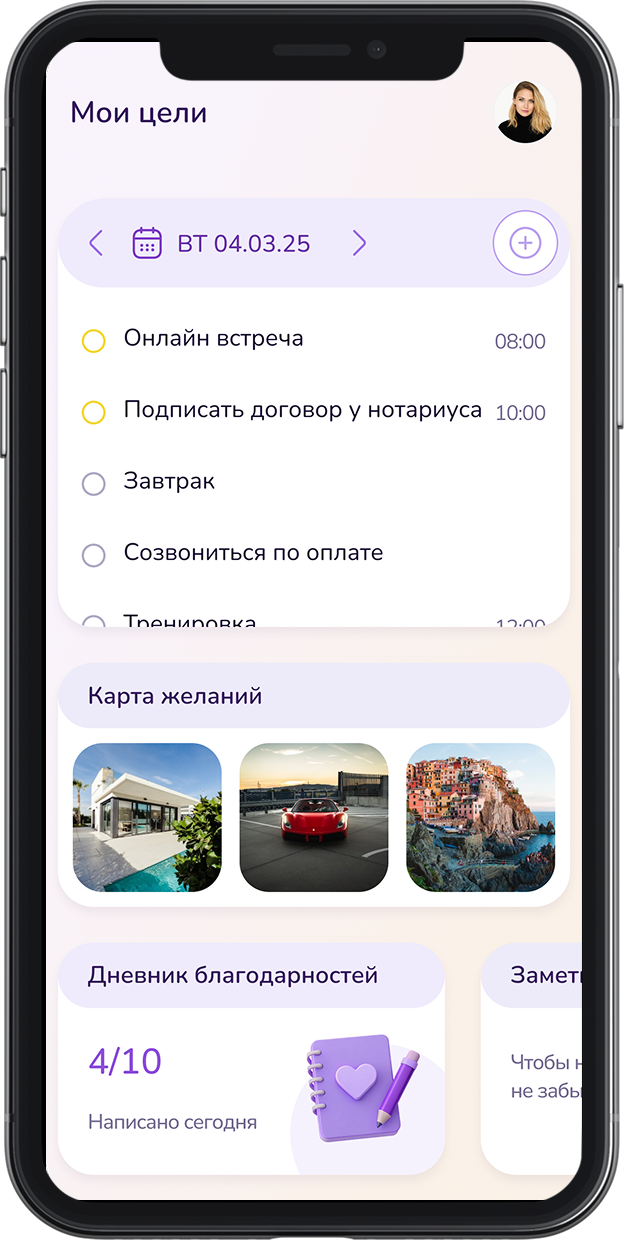Tick the Завтрак task circle

point(93,484)
